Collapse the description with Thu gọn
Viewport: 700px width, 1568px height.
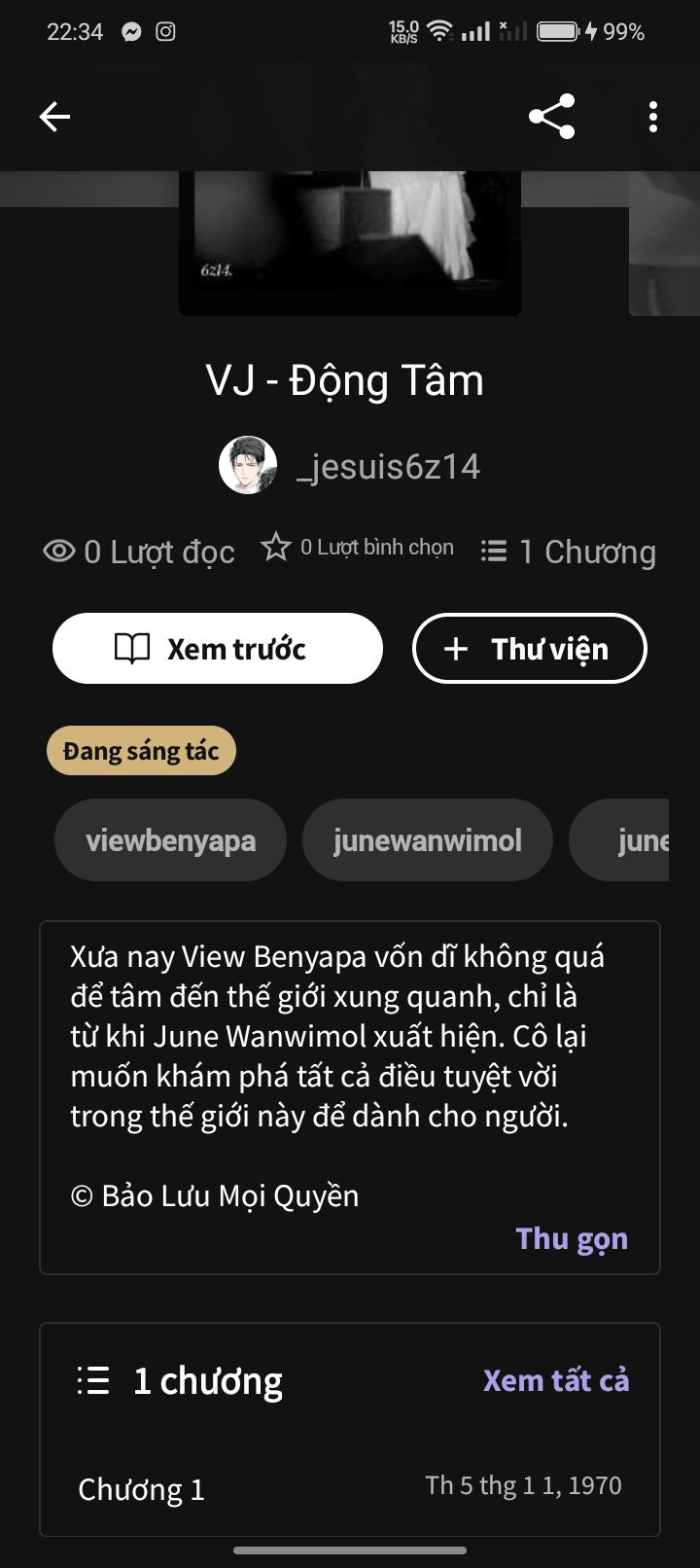(x=572, y=1238)
